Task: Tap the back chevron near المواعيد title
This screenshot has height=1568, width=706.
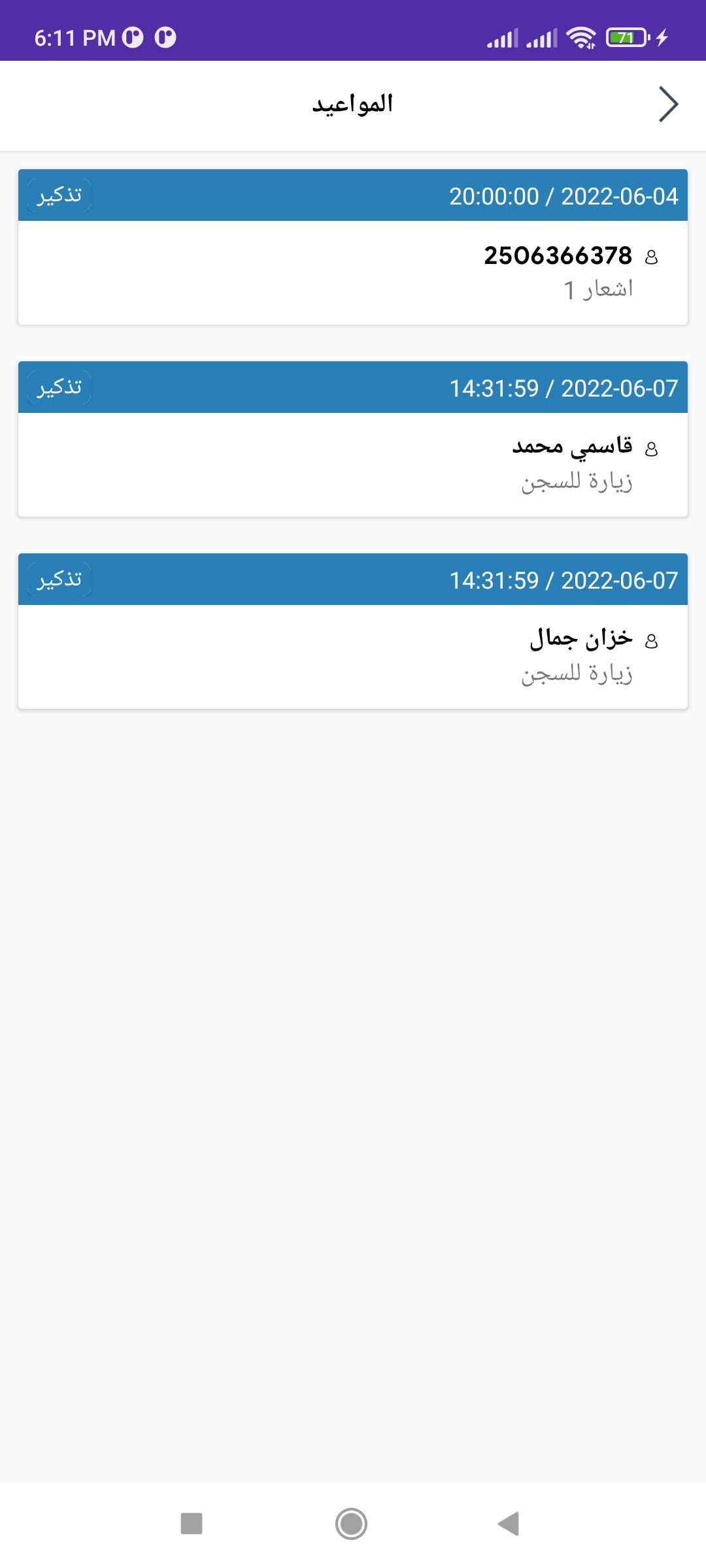Action: [668, 104]
